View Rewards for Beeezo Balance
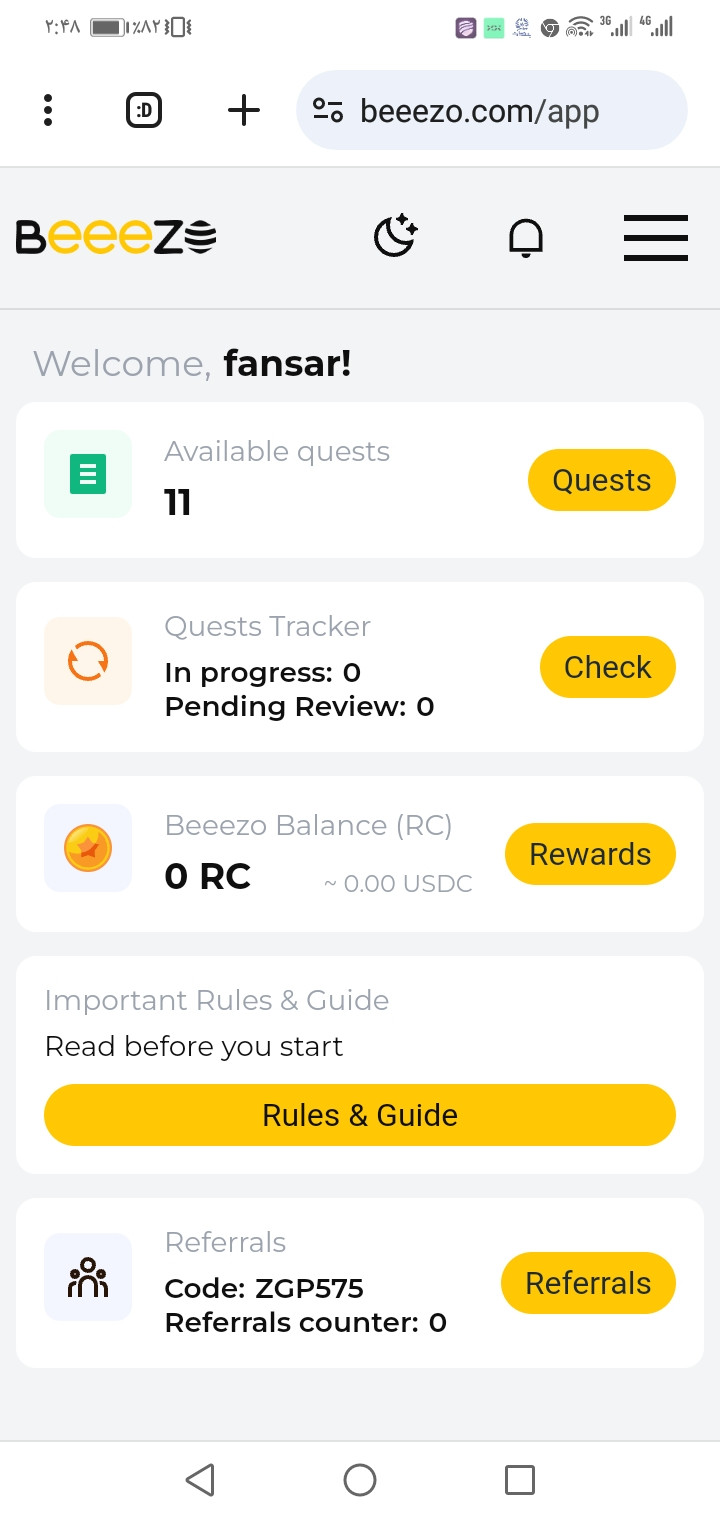Viewport: 720px width, 1520px height. (590, 854)
